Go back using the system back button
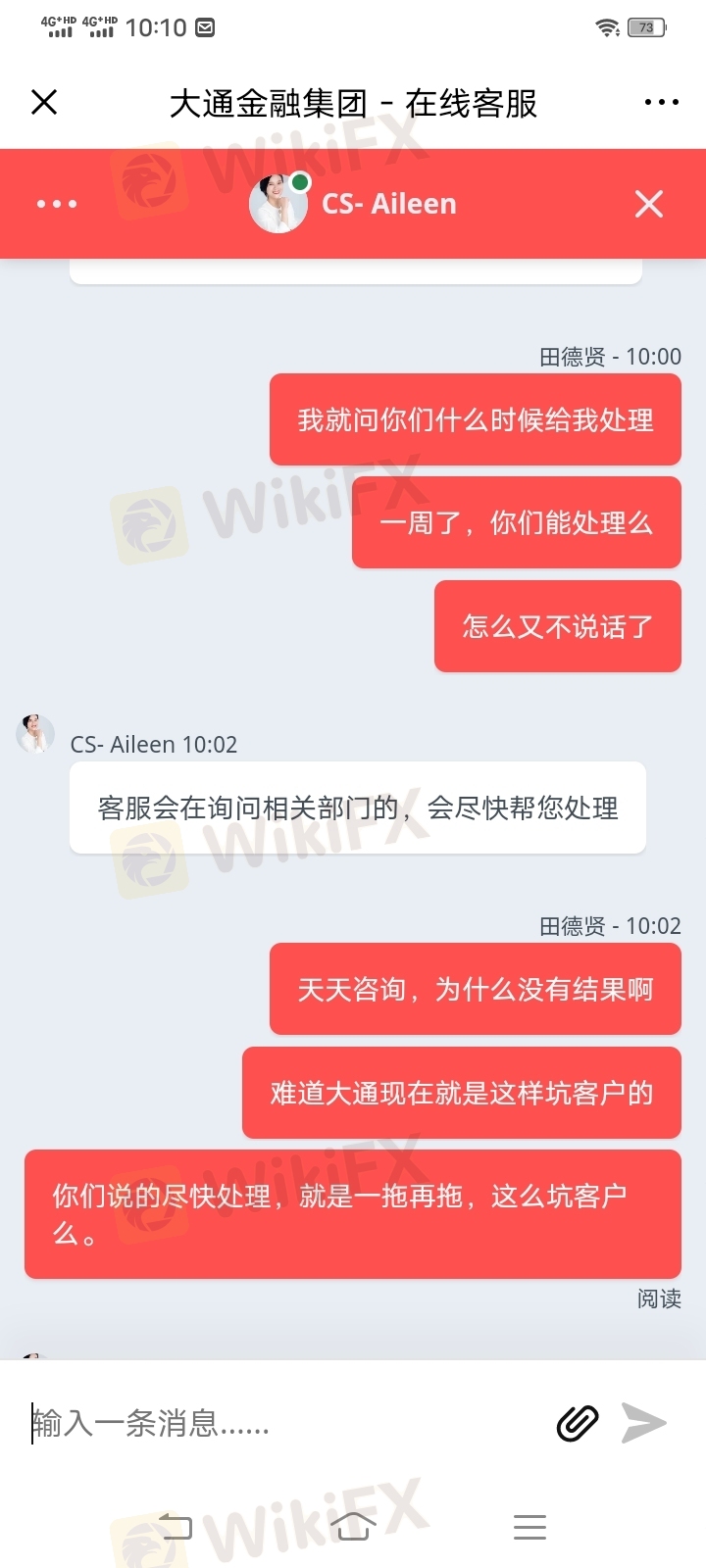The height and width of the screenshot is (1568, 706). pos(176,1527)
